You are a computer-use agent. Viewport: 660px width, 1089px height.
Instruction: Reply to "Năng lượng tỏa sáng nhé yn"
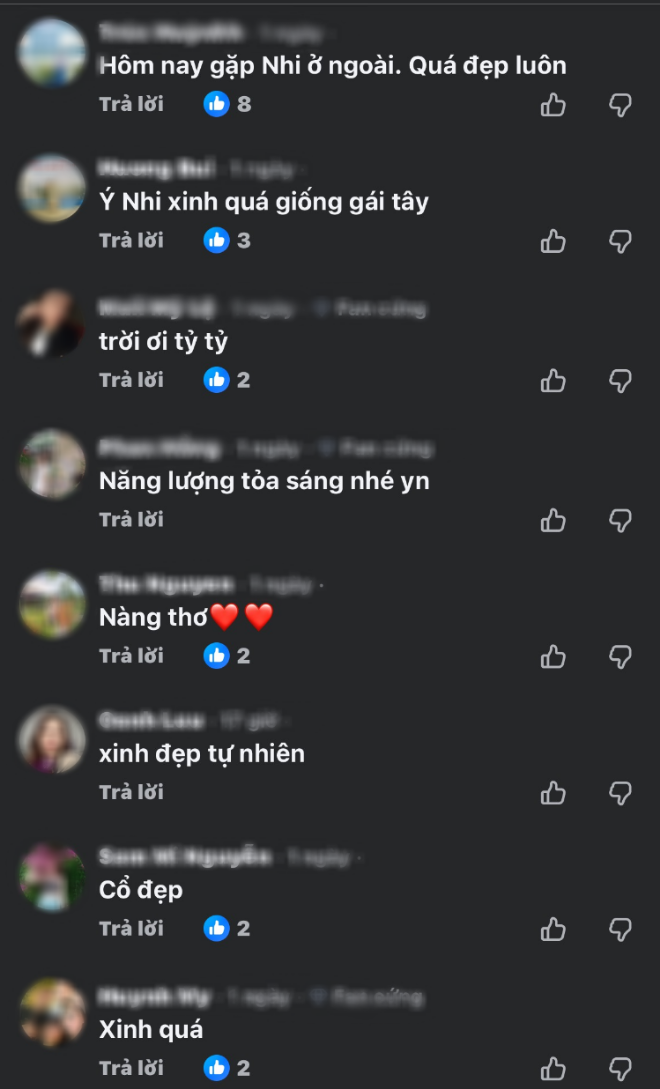tap(131, 519)
